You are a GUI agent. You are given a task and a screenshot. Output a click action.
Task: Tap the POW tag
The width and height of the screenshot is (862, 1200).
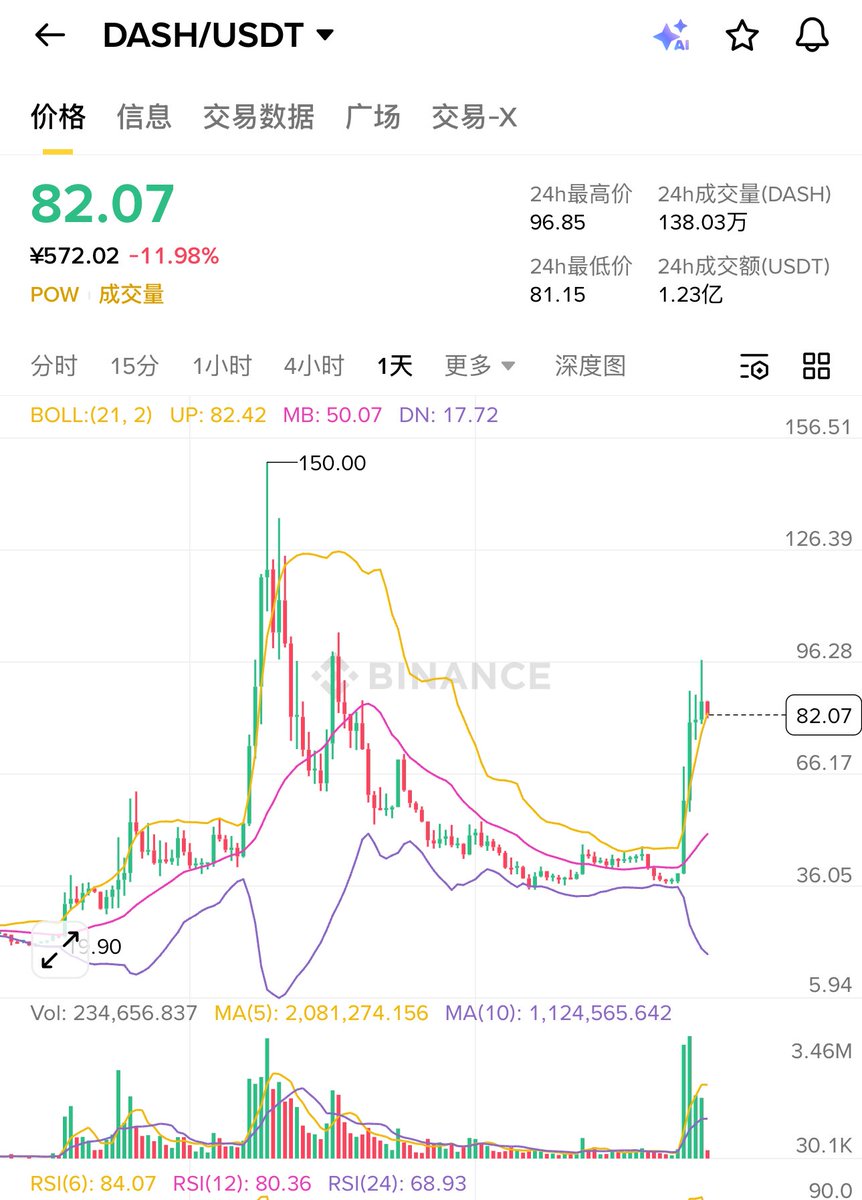tap(54, 294)
